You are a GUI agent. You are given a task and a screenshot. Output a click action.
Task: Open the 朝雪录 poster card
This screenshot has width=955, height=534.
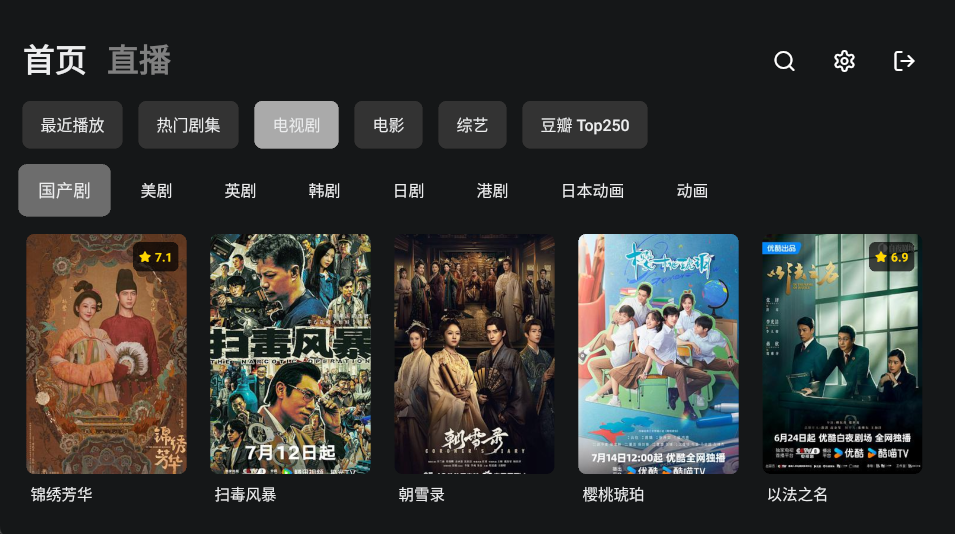pos(474,354)
